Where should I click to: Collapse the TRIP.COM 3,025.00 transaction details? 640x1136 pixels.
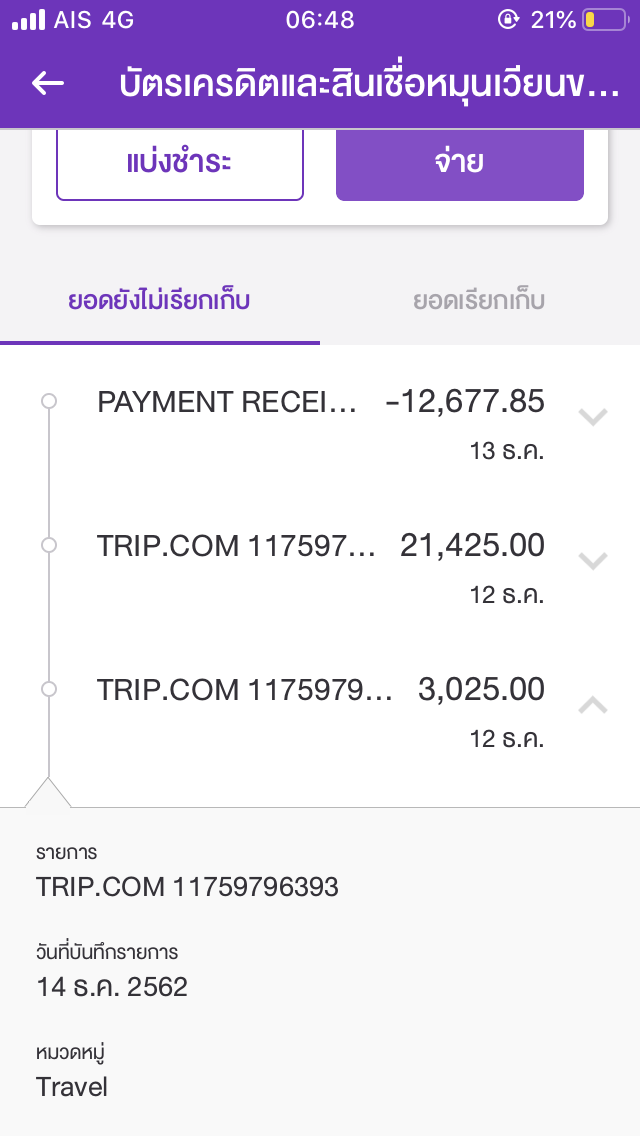click(593, 705)
